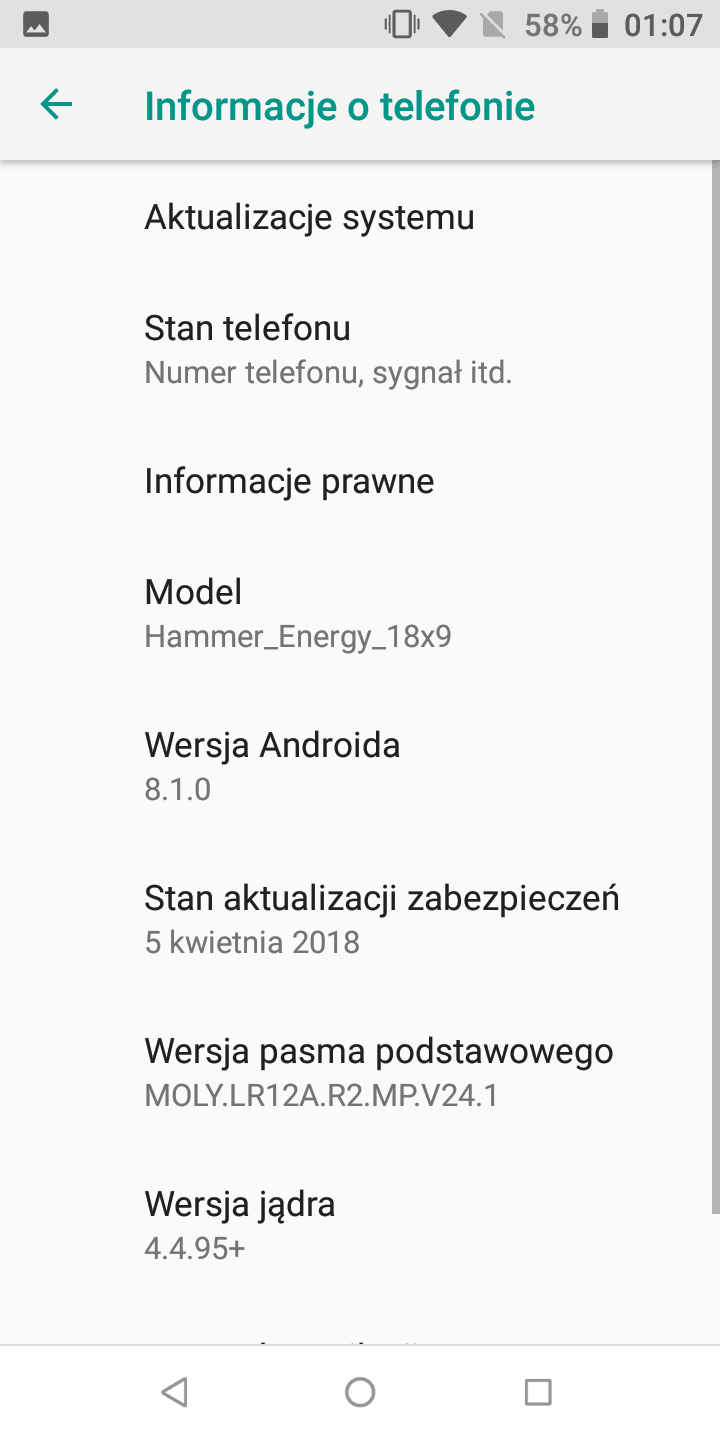Tap Wersja pasma podstawowego row
Viewport: 720px width, 1440px height.
click(x=360, y=1072)
